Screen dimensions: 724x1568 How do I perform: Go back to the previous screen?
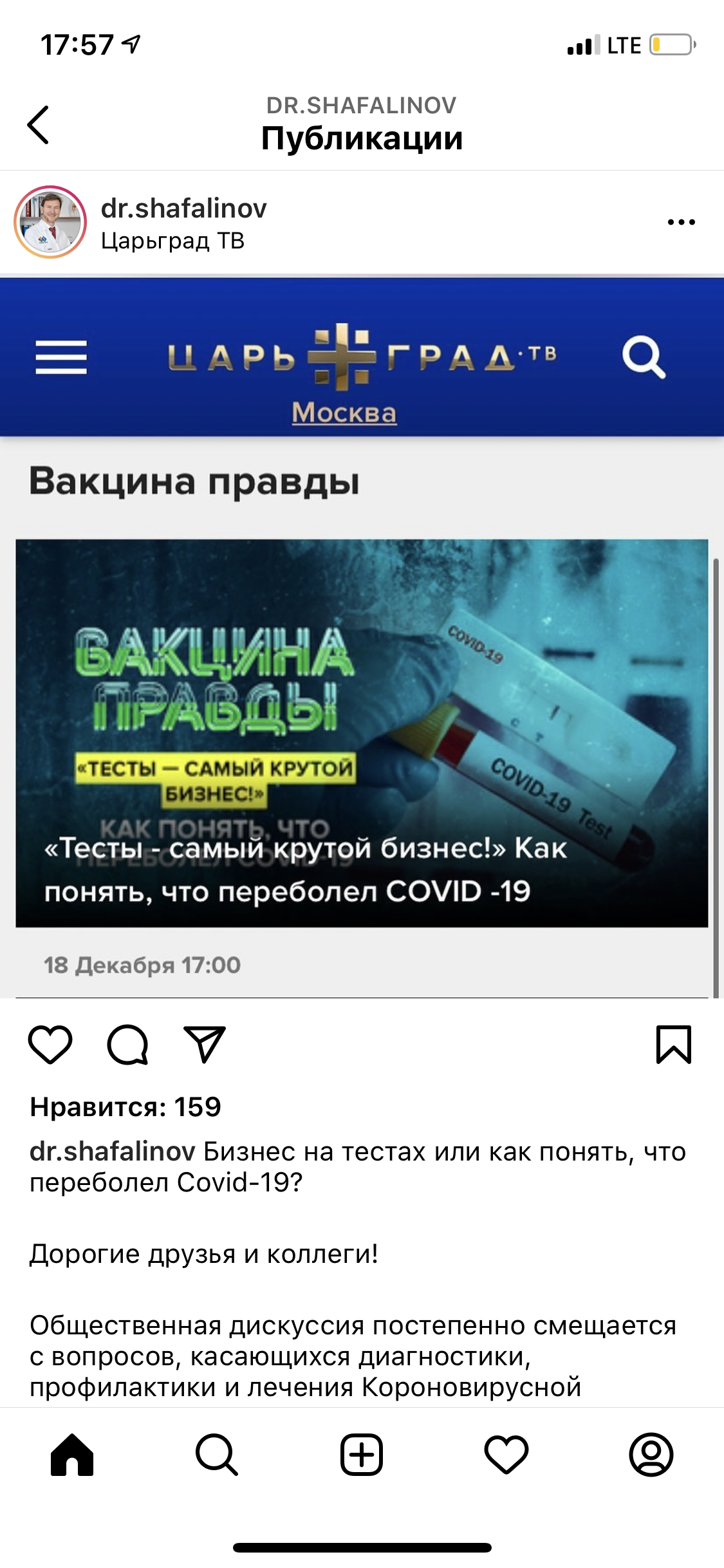39,125
